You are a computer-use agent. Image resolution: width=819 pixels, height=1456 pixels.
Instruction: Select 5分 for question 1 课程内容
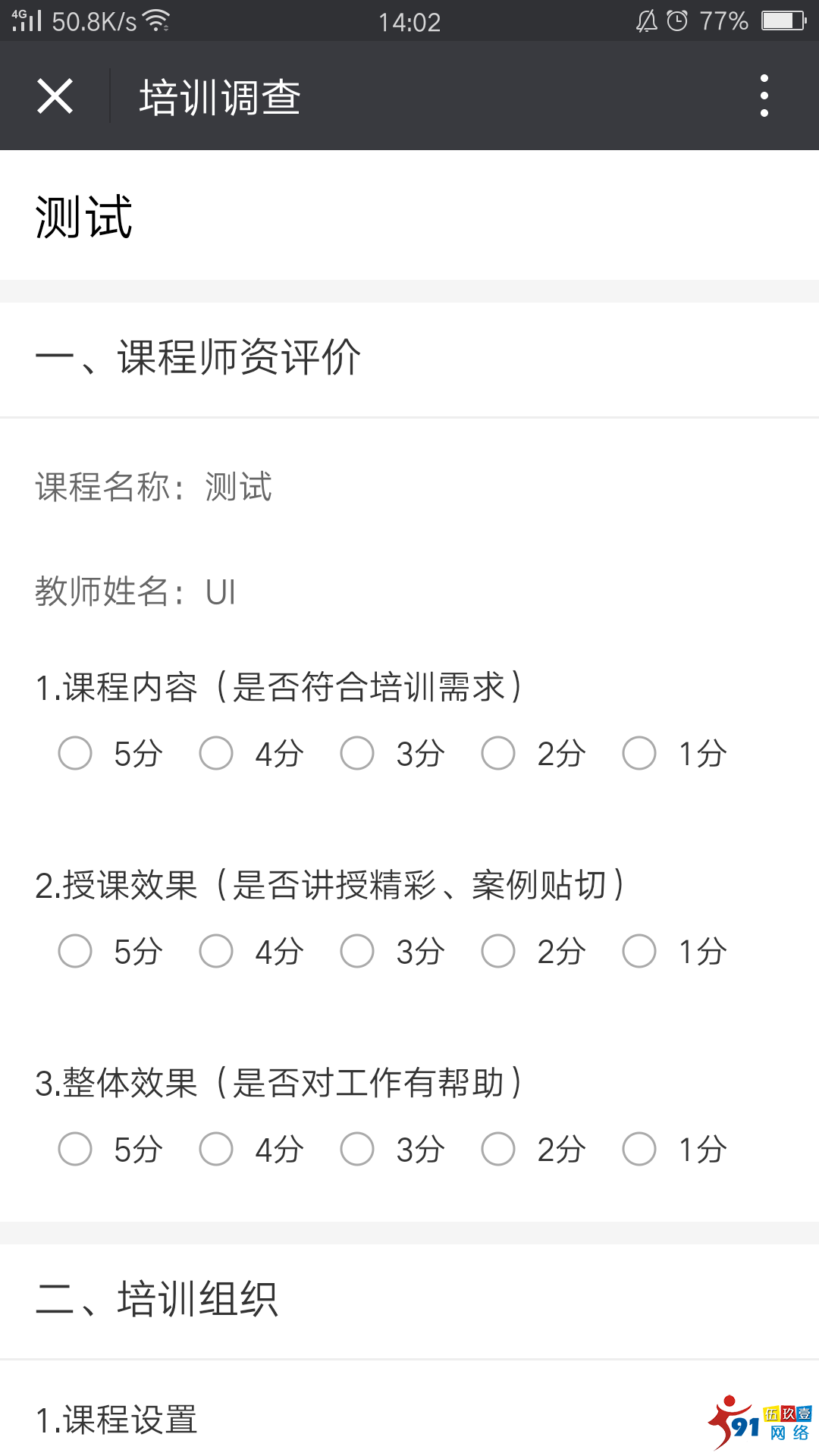(x=75, y=753)
